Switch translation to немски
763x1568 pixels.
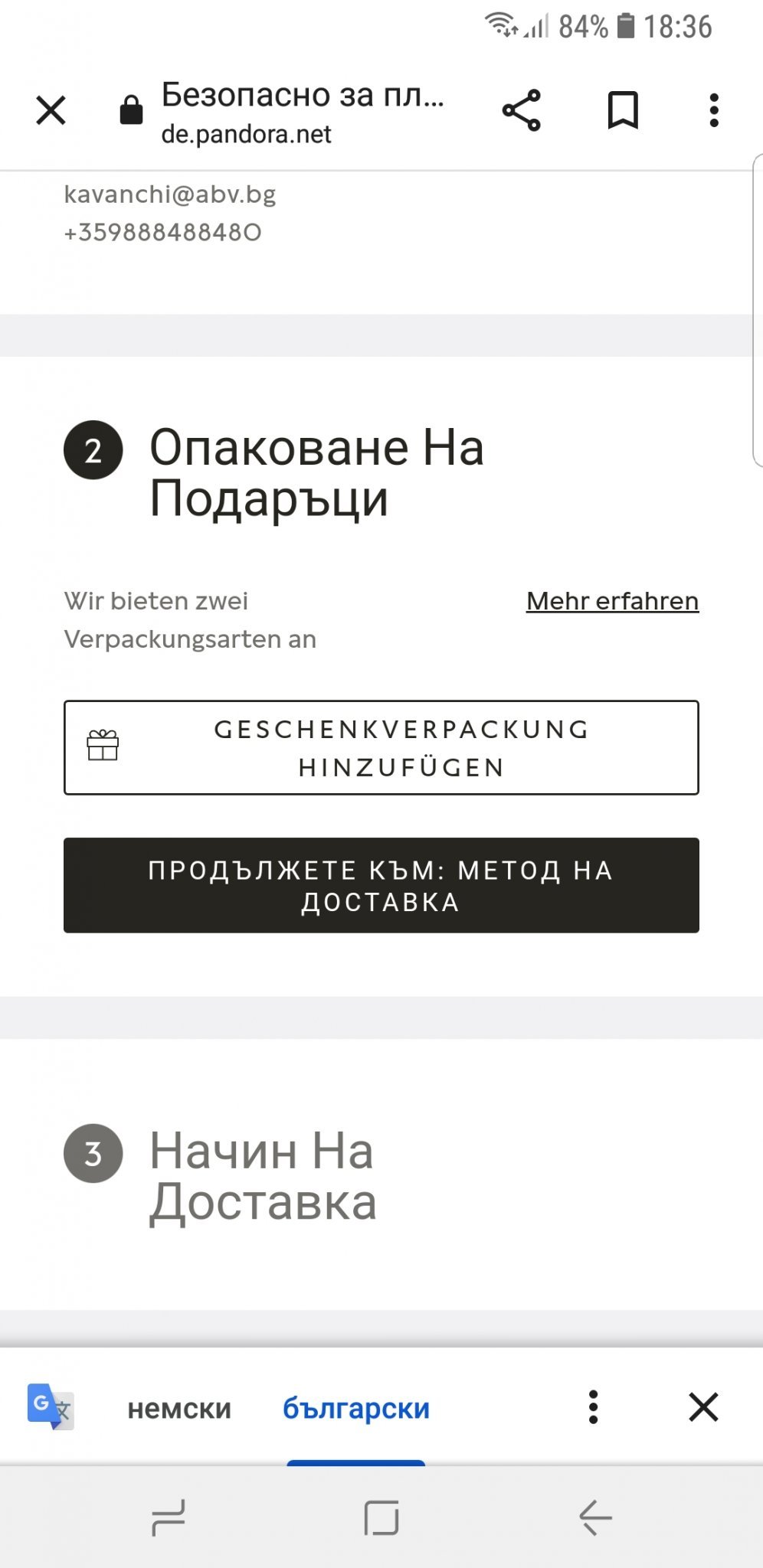click(179, 1408)
